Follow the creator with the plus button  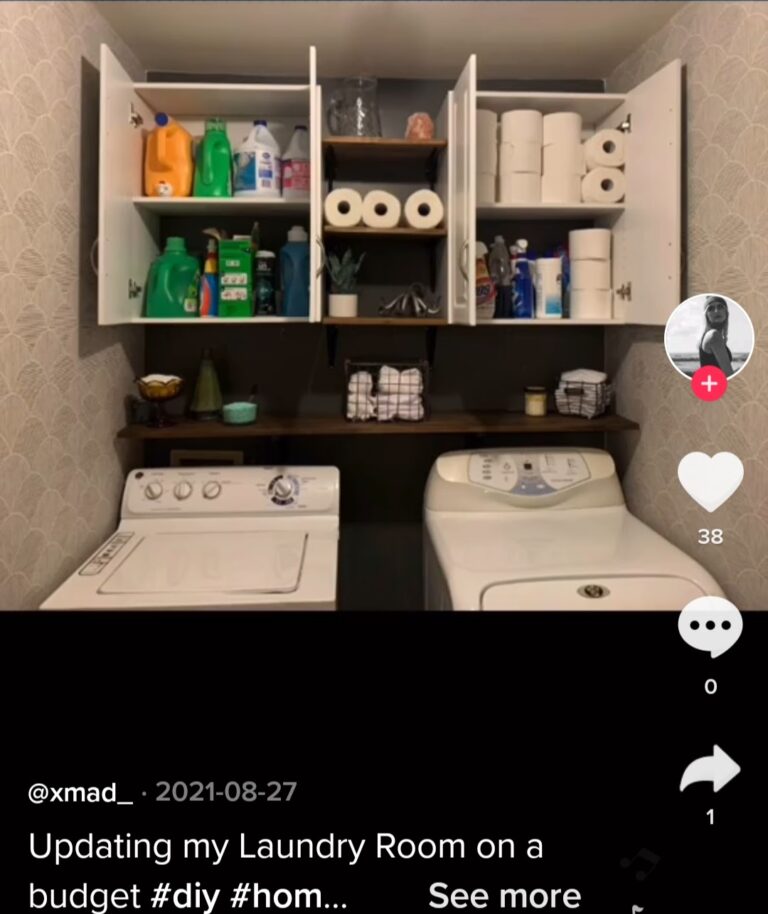[709, 384]
